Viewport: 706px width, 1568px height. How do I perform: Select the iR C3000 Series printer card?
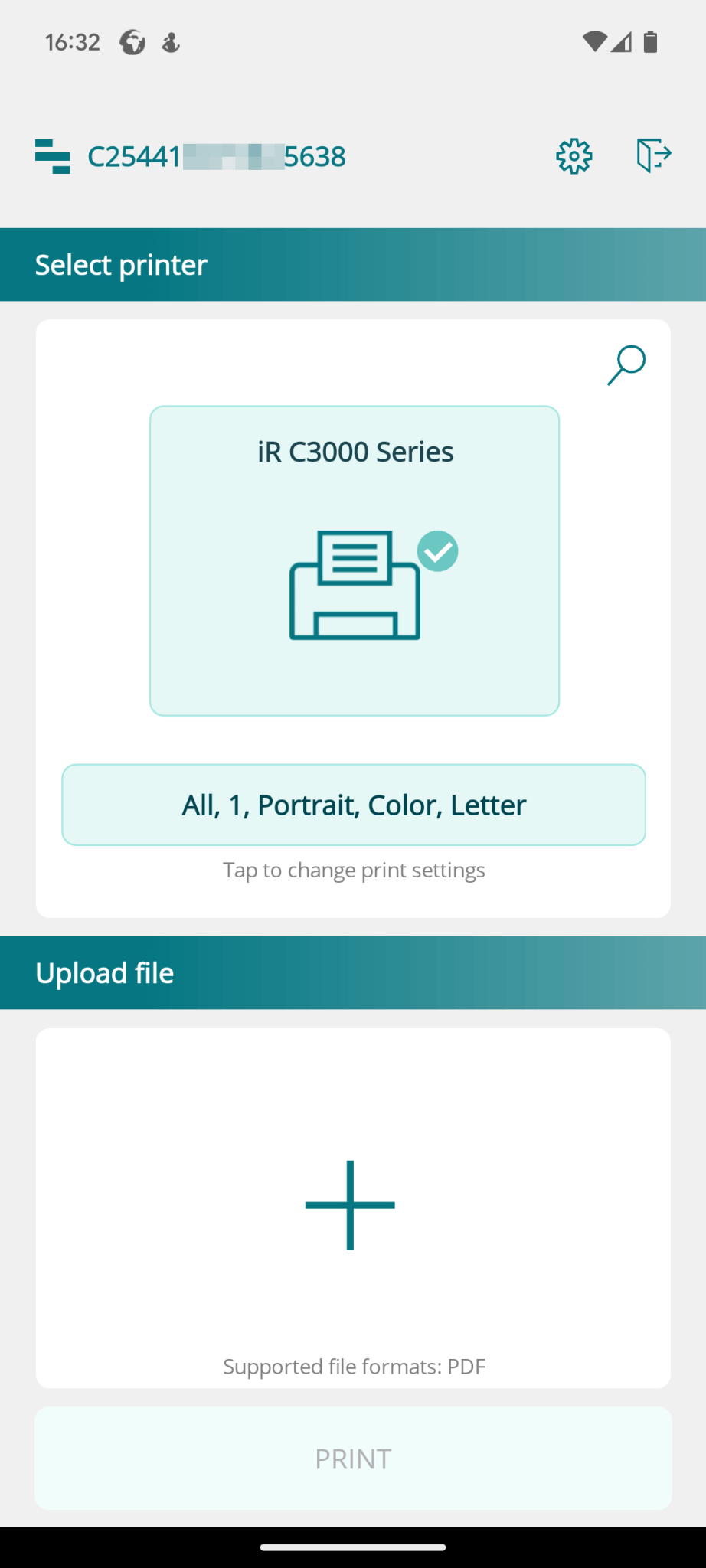pyautogui.click(x=355, y=560)
